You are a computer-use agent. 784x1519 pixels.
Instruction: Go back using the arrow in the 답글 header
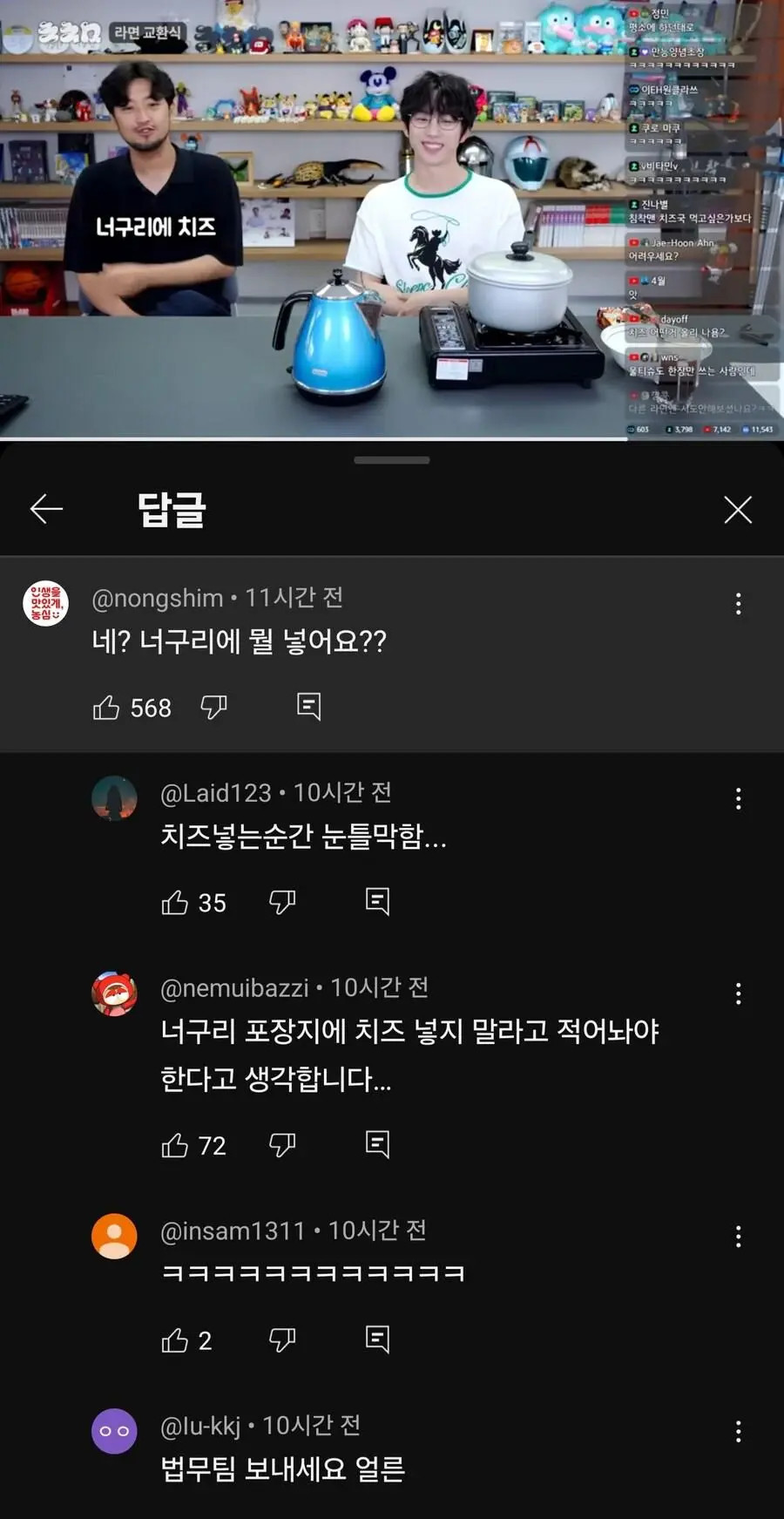click(x=45, y=508)
